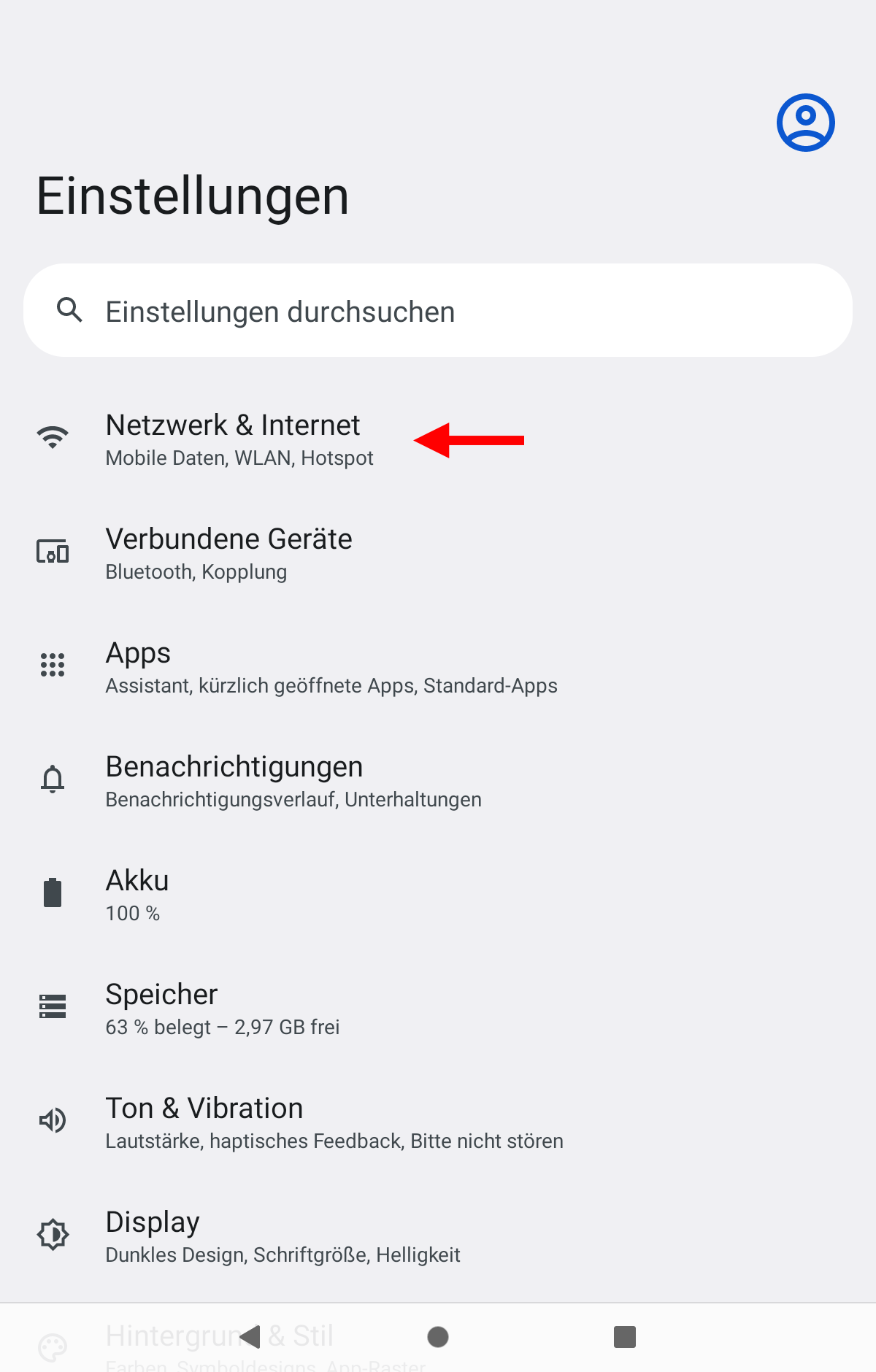Click the Verbundene Geräte devices icon
This screenshot has height=1372, width=876.
(x=52, y=552)
